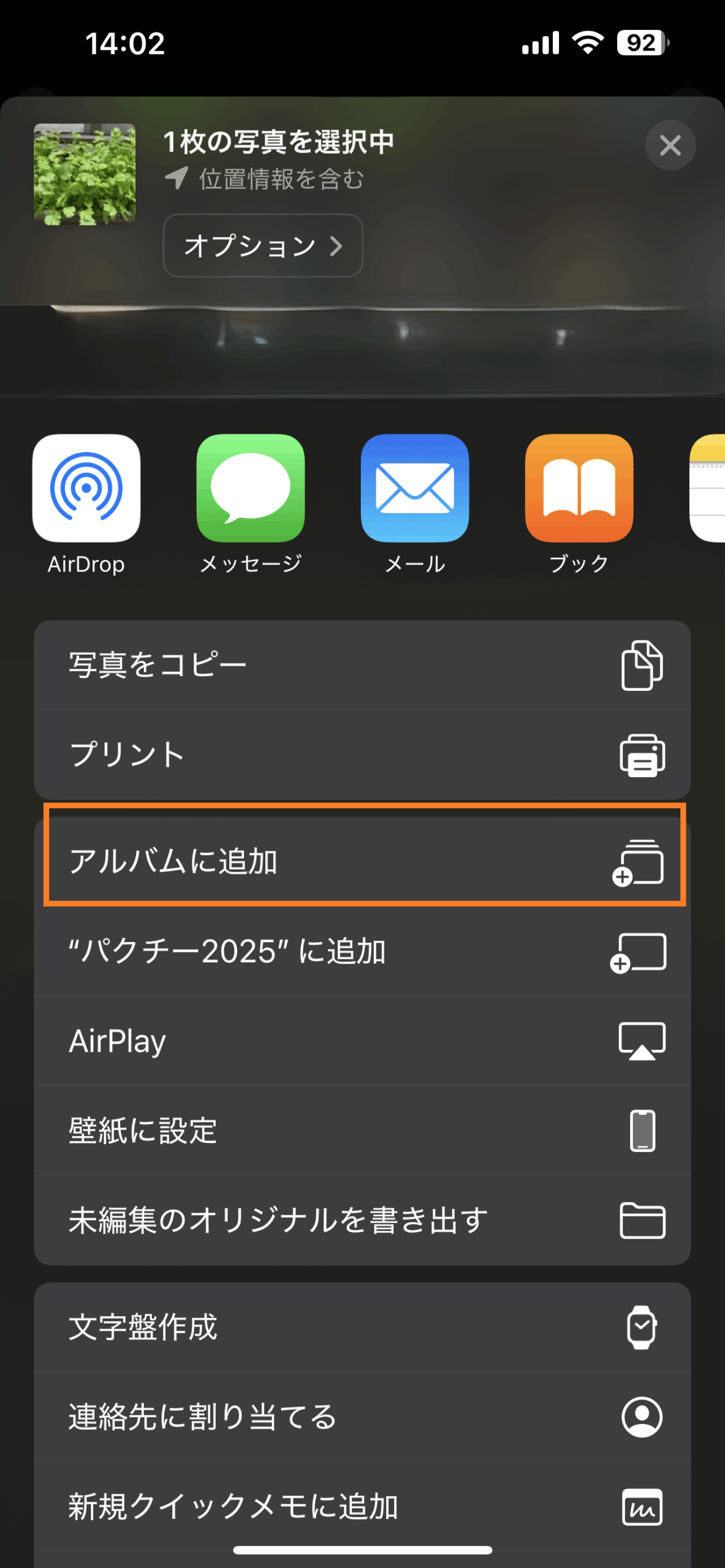Tap アルバムに追加
The width and height of the screenshot is (725, 1568).
pos(362,861)
